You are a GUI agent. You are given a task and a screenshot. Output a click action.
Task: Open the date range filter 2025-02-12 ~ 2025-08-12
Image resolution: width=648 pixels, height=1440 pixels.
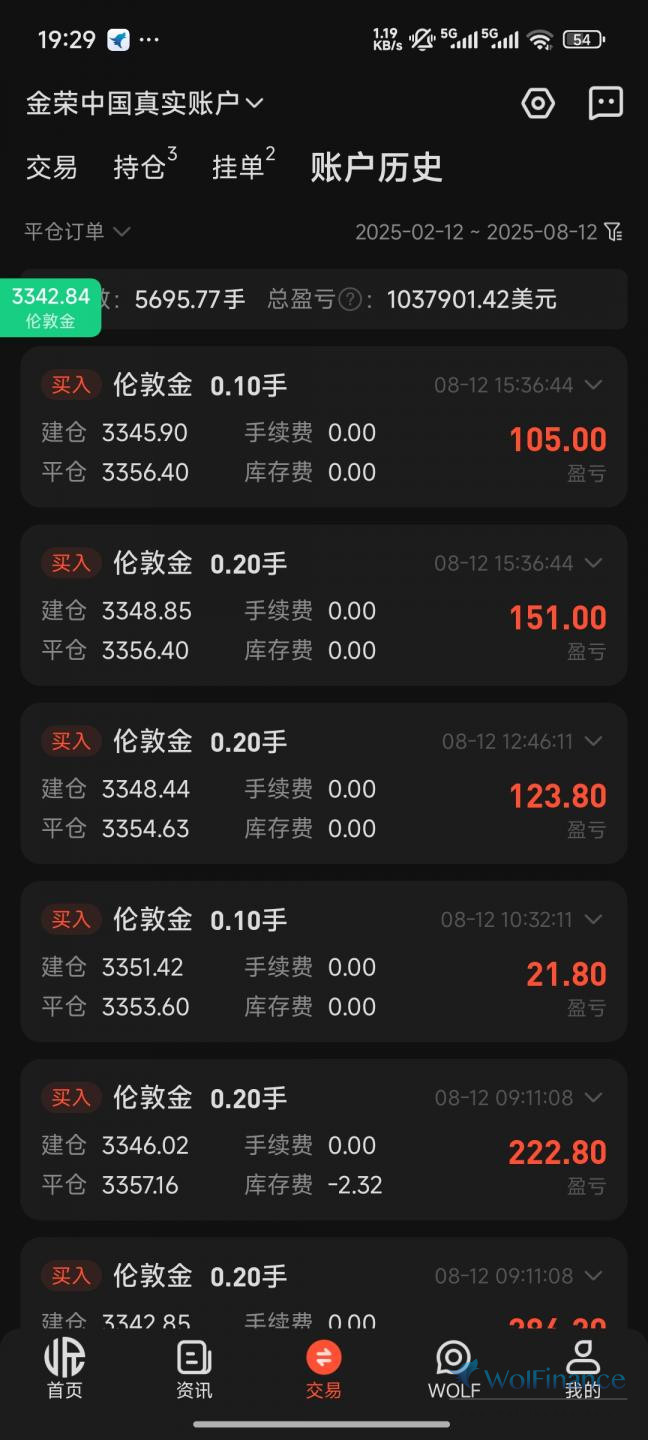click(x=489, y=232)
